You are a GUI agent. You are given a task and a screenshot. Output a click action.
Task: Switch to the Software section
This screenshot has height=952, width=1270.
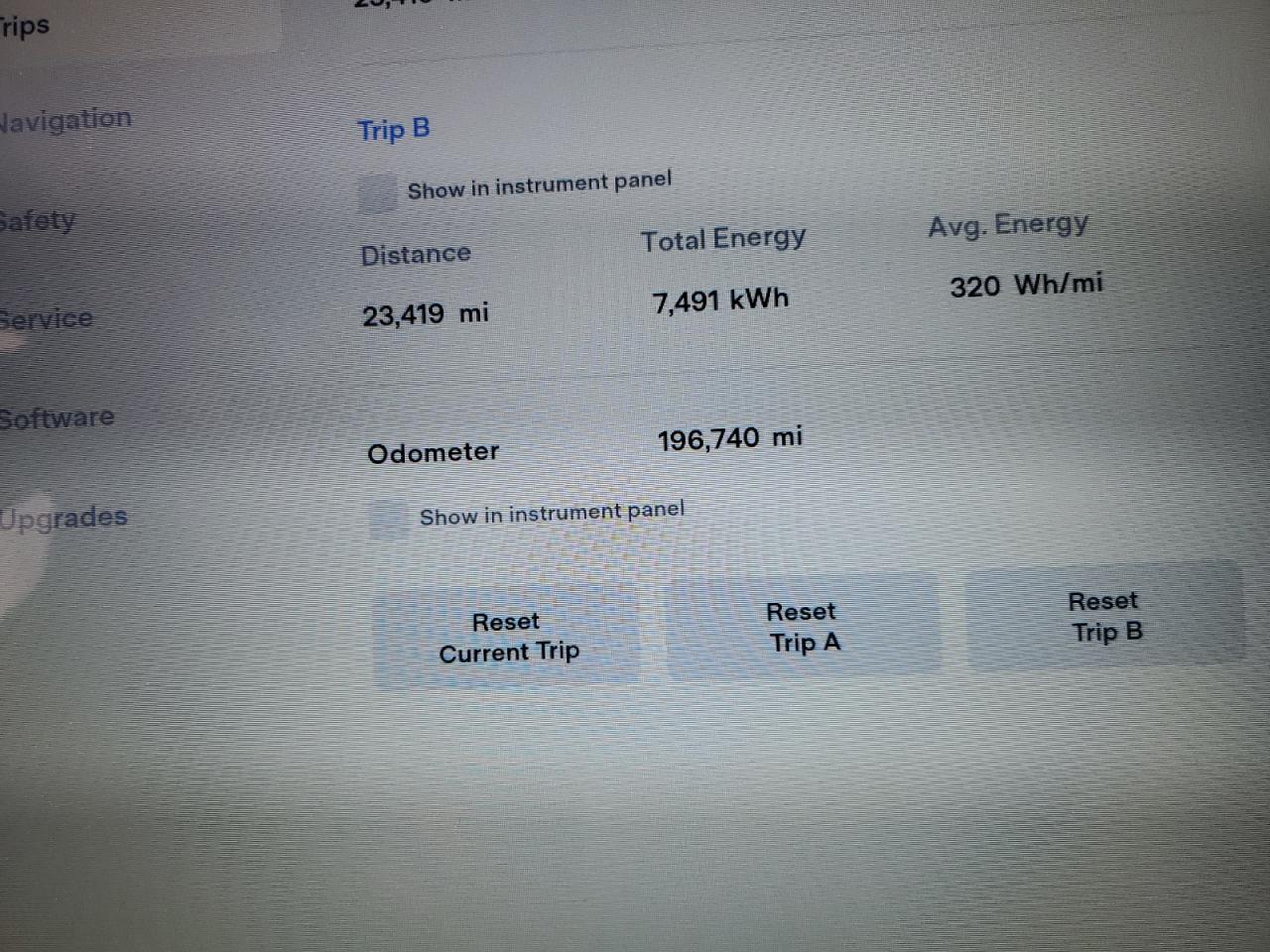click(x=57, y=417)
